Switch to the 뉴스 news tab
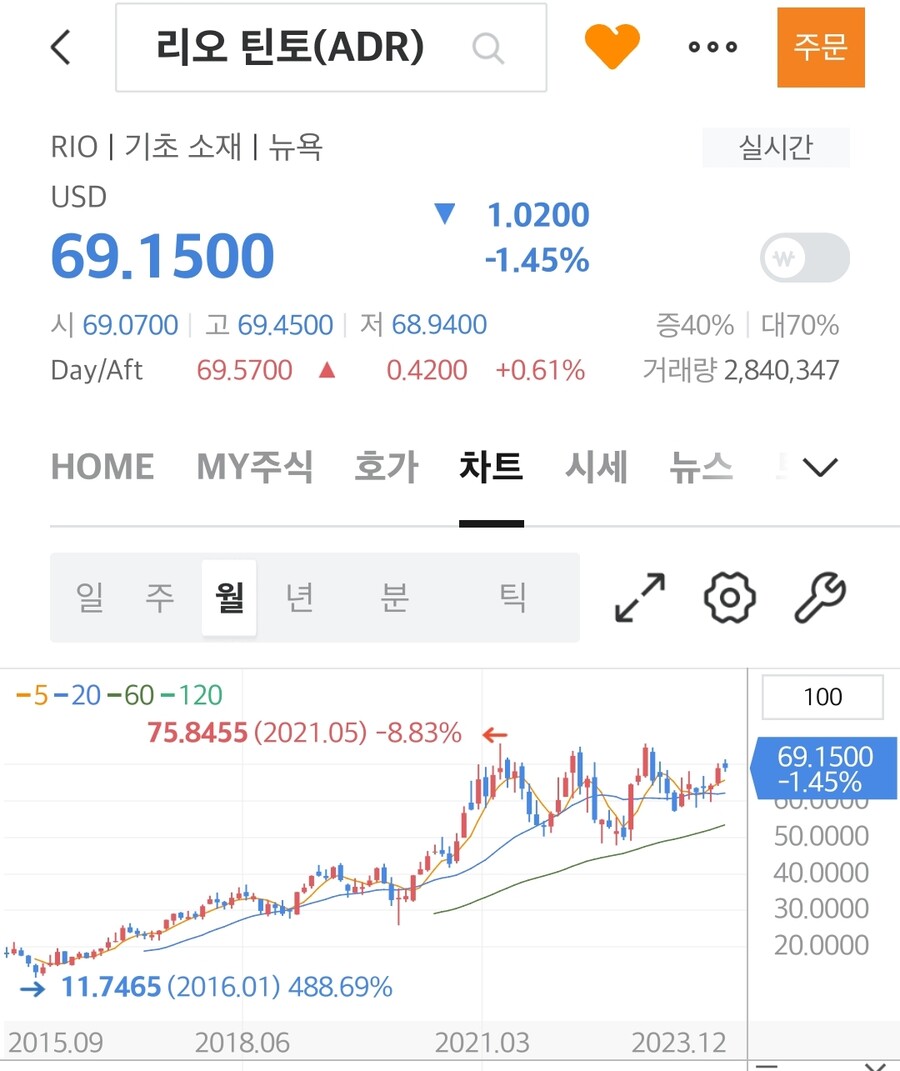 (700, 466)
